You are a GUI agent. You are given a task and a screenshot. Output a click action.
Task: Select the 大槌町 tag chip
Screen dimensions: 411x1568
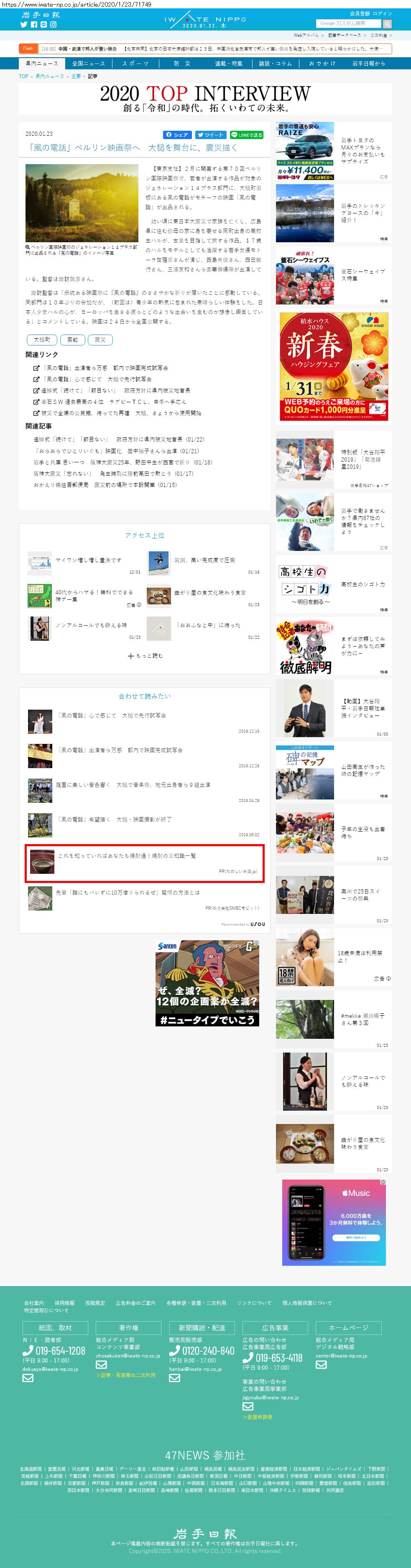pyautogui.click(x=41, y=340)
